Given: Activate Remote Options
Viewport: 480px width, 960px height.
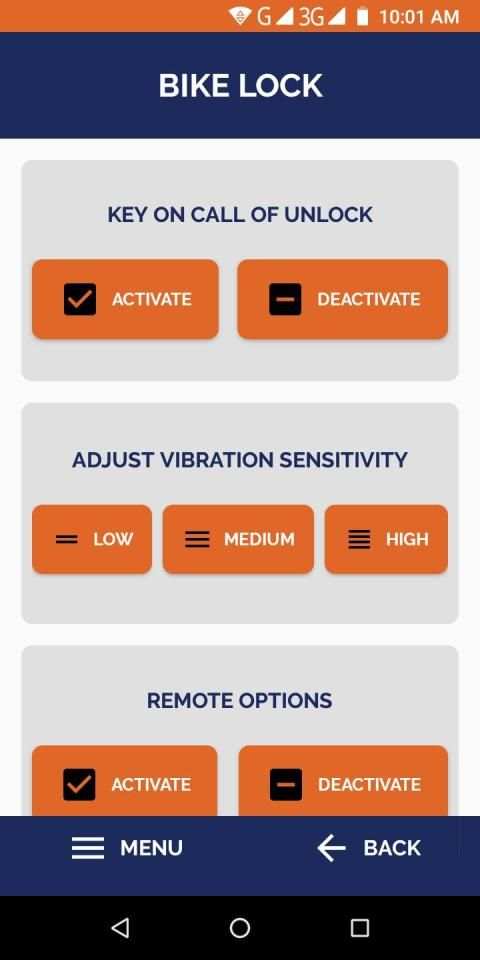Looking at the screenshot, I should click(x=125, y=781).
